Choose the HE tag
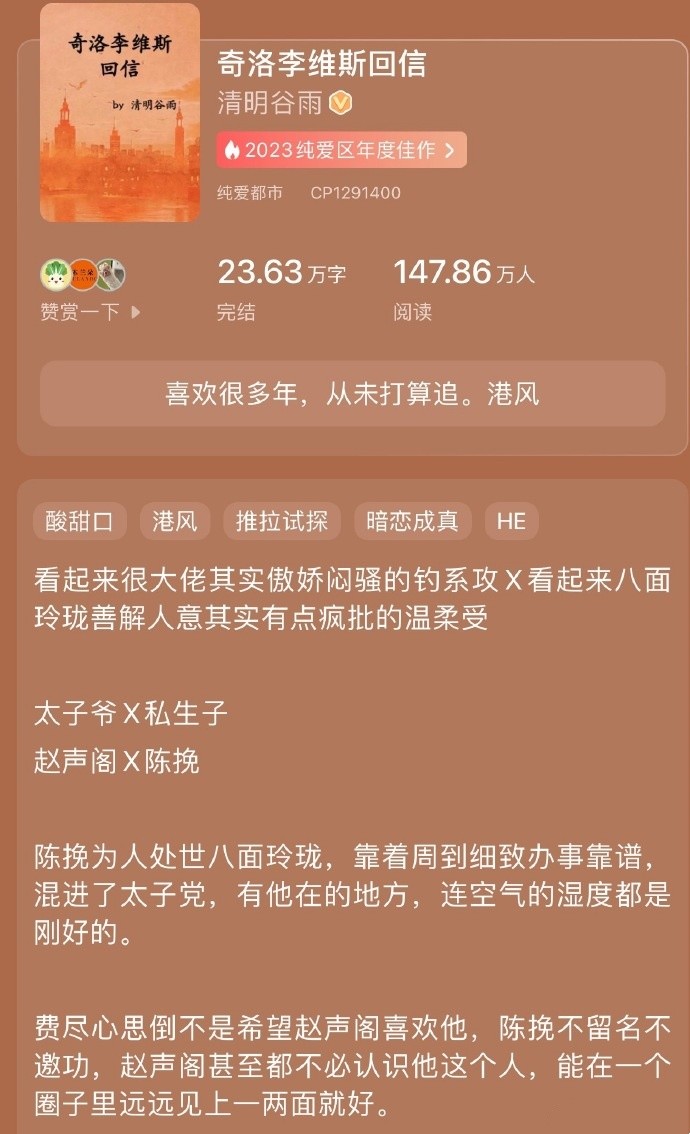 (x=511, y=521)
